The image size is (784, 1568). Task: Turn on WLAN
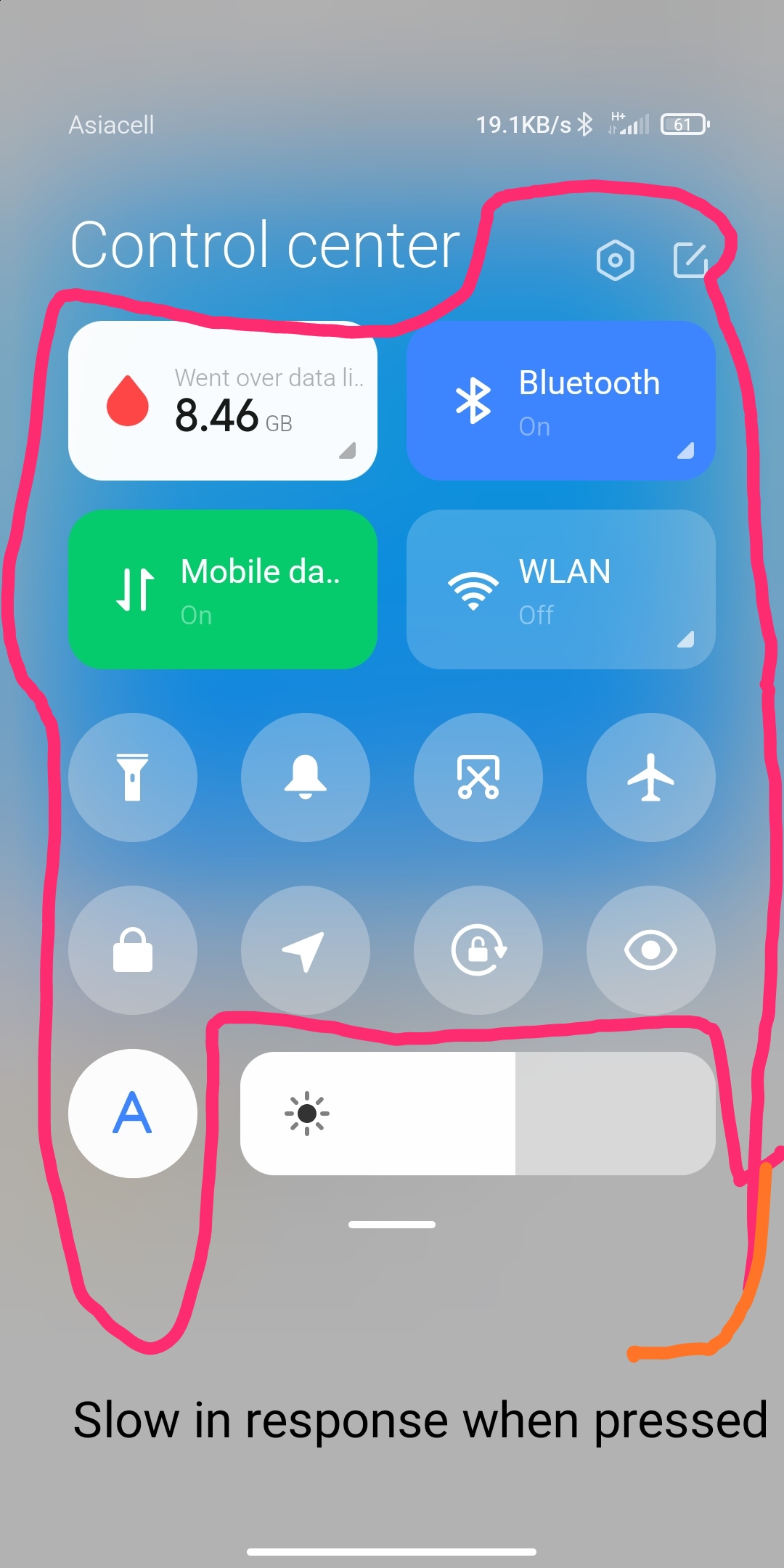click(560, 589)
